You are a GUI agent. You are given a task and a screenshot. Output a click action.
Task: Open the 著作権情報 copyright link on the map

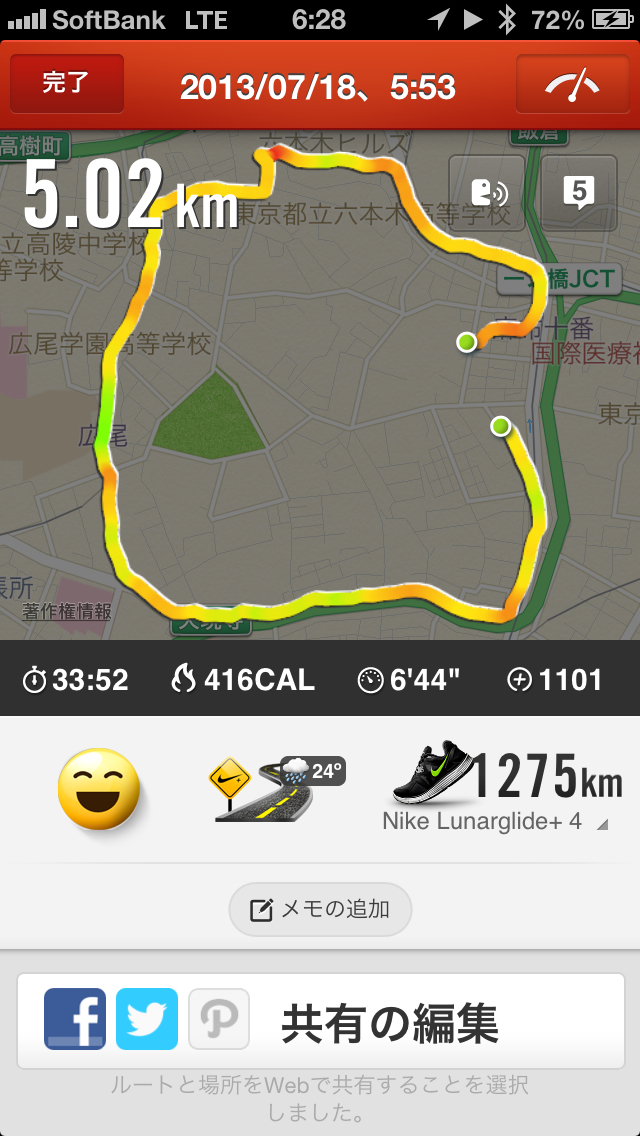click(67, 611)
